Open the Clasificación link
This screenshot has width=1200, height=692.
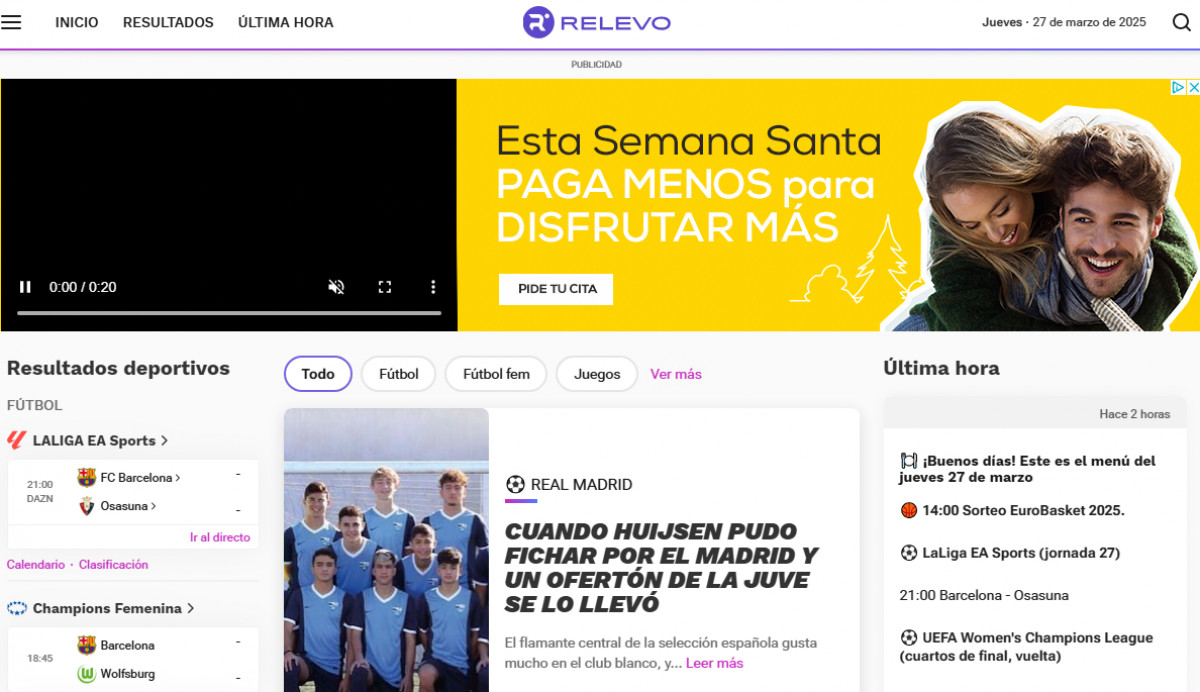113,564
